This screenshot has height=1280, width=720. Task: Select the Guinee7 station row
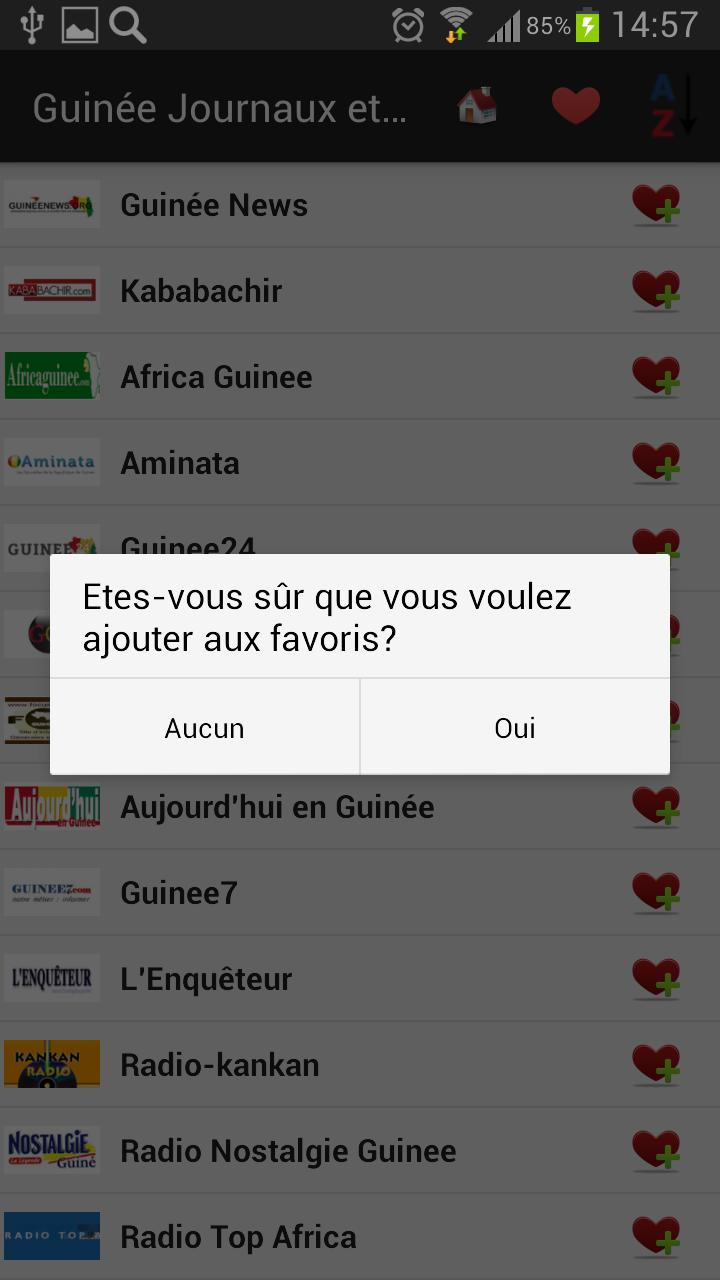coord(300,892)
